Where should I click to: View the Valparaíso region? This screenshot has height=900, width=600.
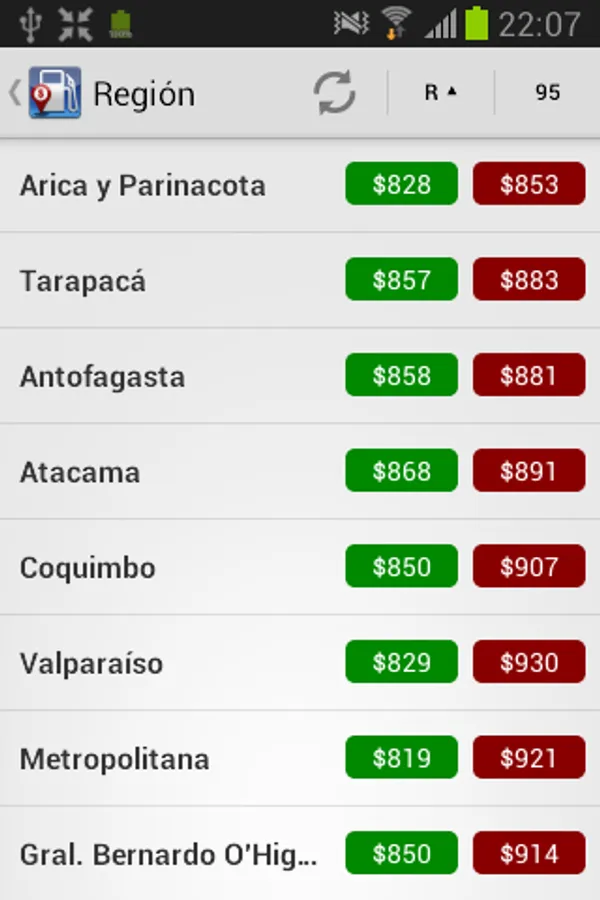[x=91, y=663]
